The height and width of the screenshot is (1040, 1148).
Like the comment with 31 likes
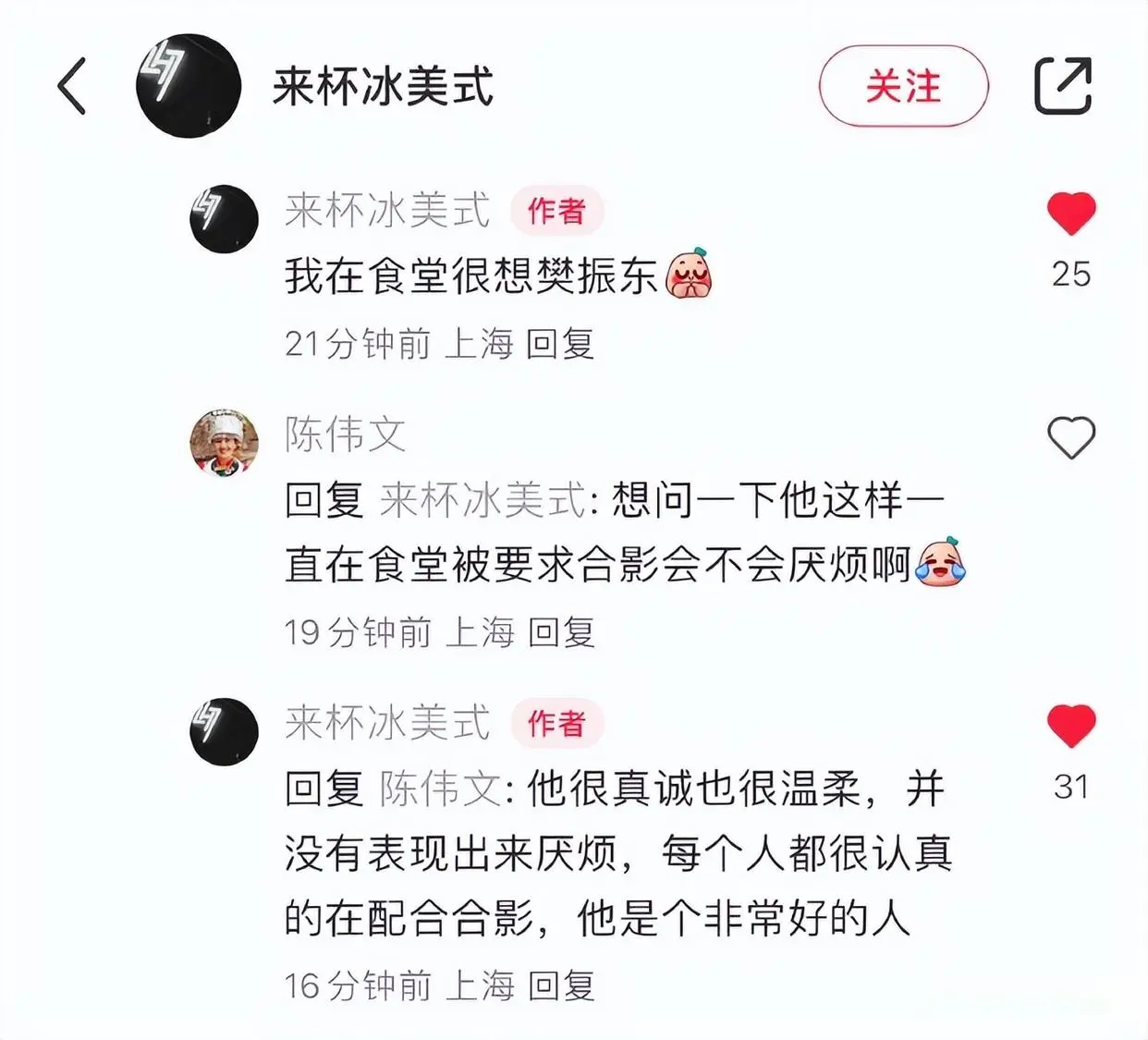pyautogui.click(x=1070, y=727)
